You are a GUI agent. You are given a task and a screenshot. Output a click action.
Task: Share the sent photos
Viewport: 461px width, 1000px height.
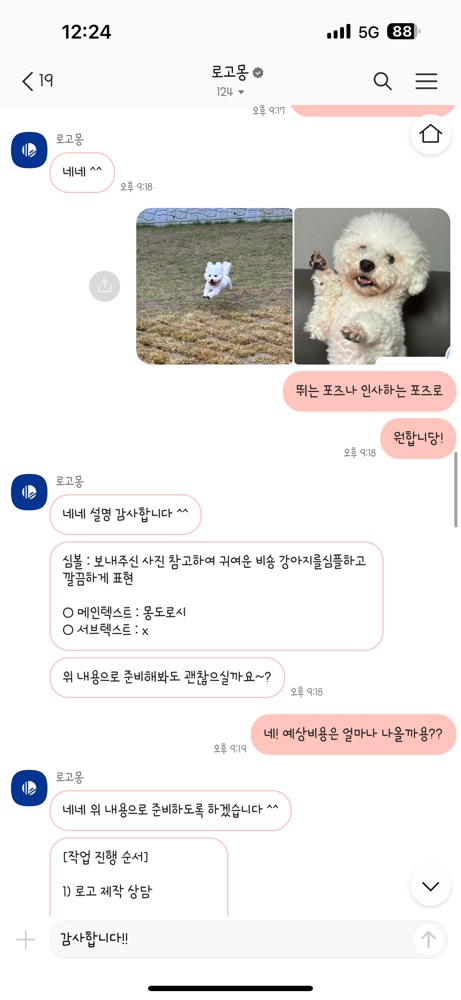coord(104,286)
